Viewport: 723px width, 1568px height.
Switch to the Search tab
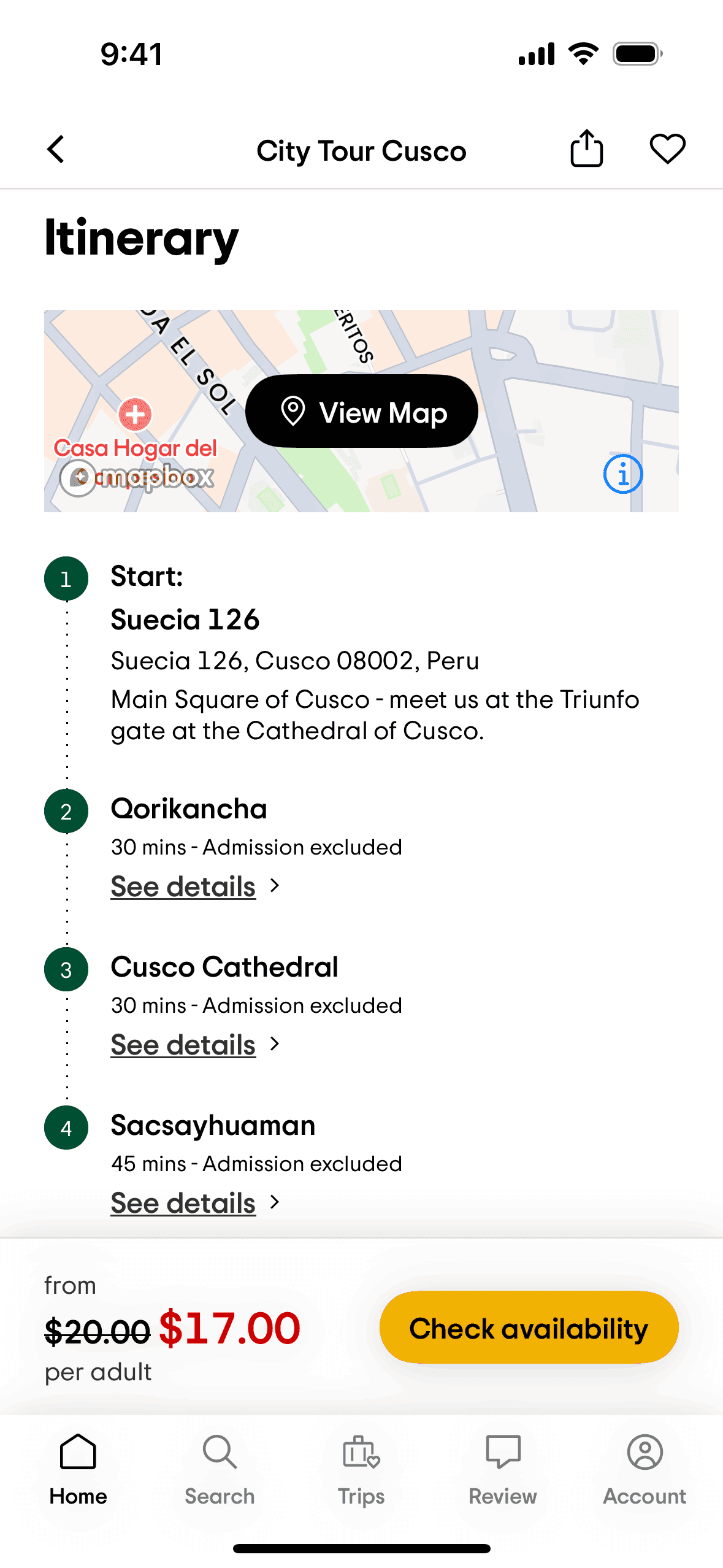tap(220, 1469)
